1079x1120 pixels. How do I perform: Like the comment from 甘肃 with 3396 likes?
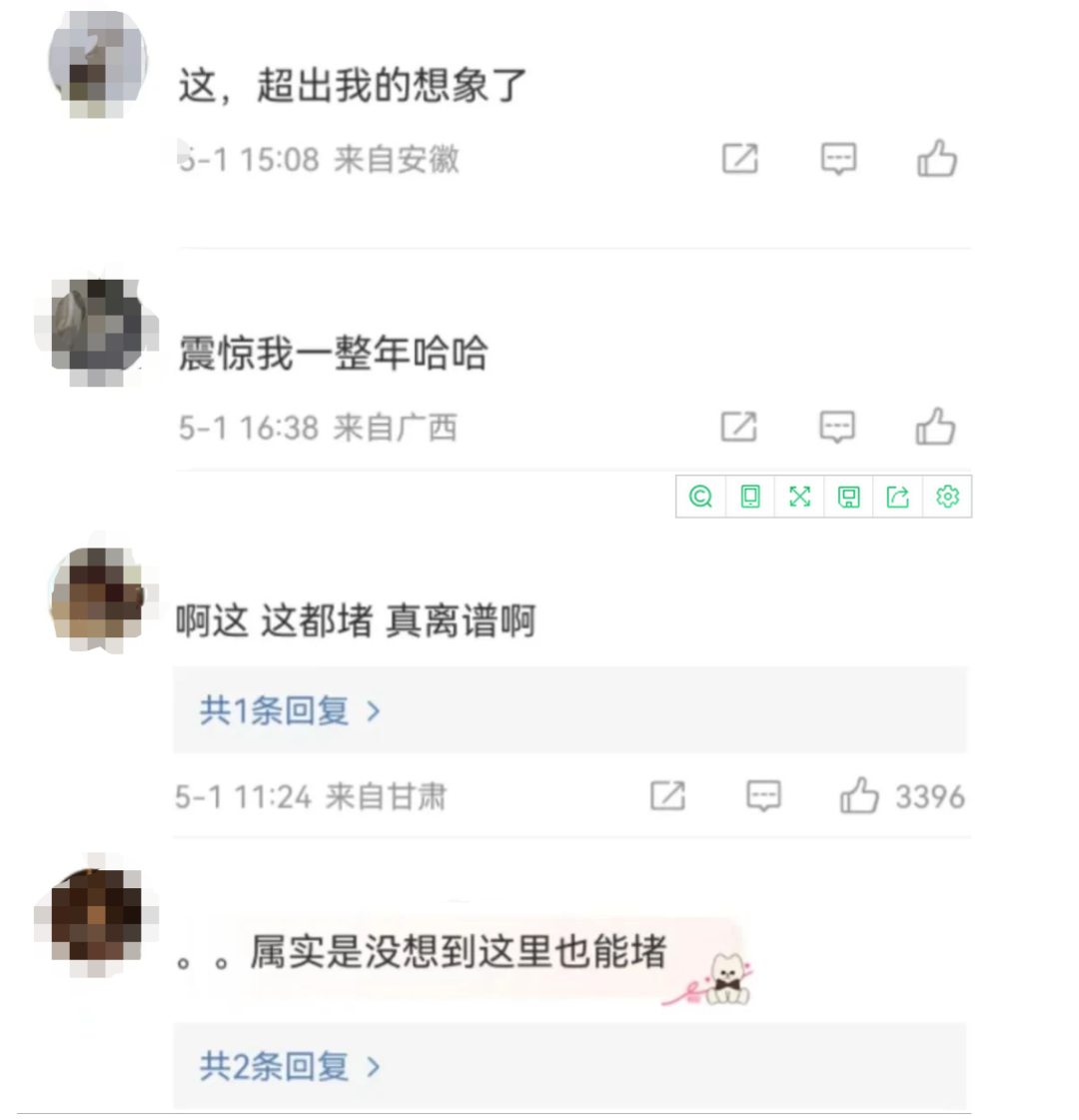859,796
